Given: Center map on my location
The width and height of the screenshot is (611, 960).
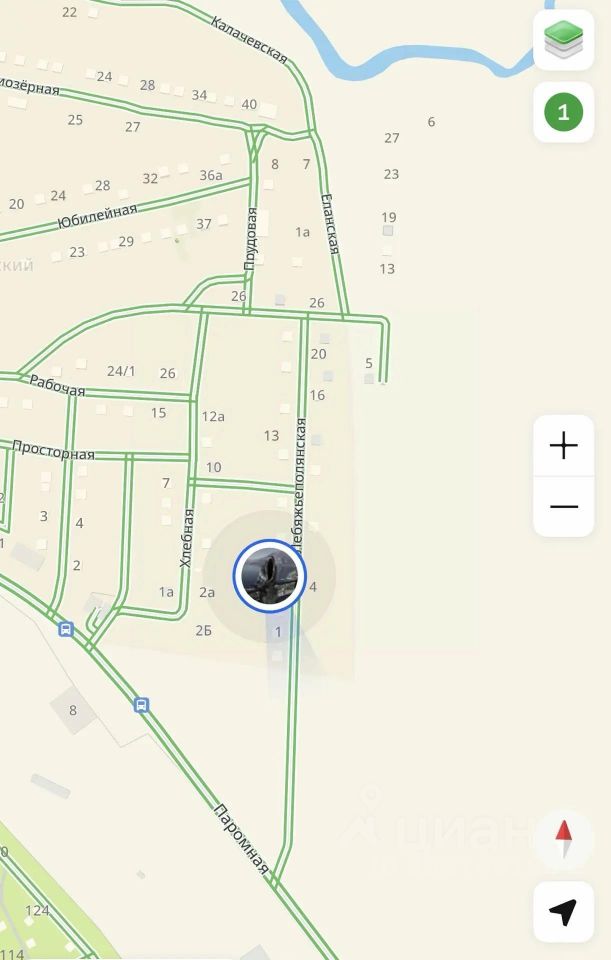Looking at the screenshot, I should (563, 912).
